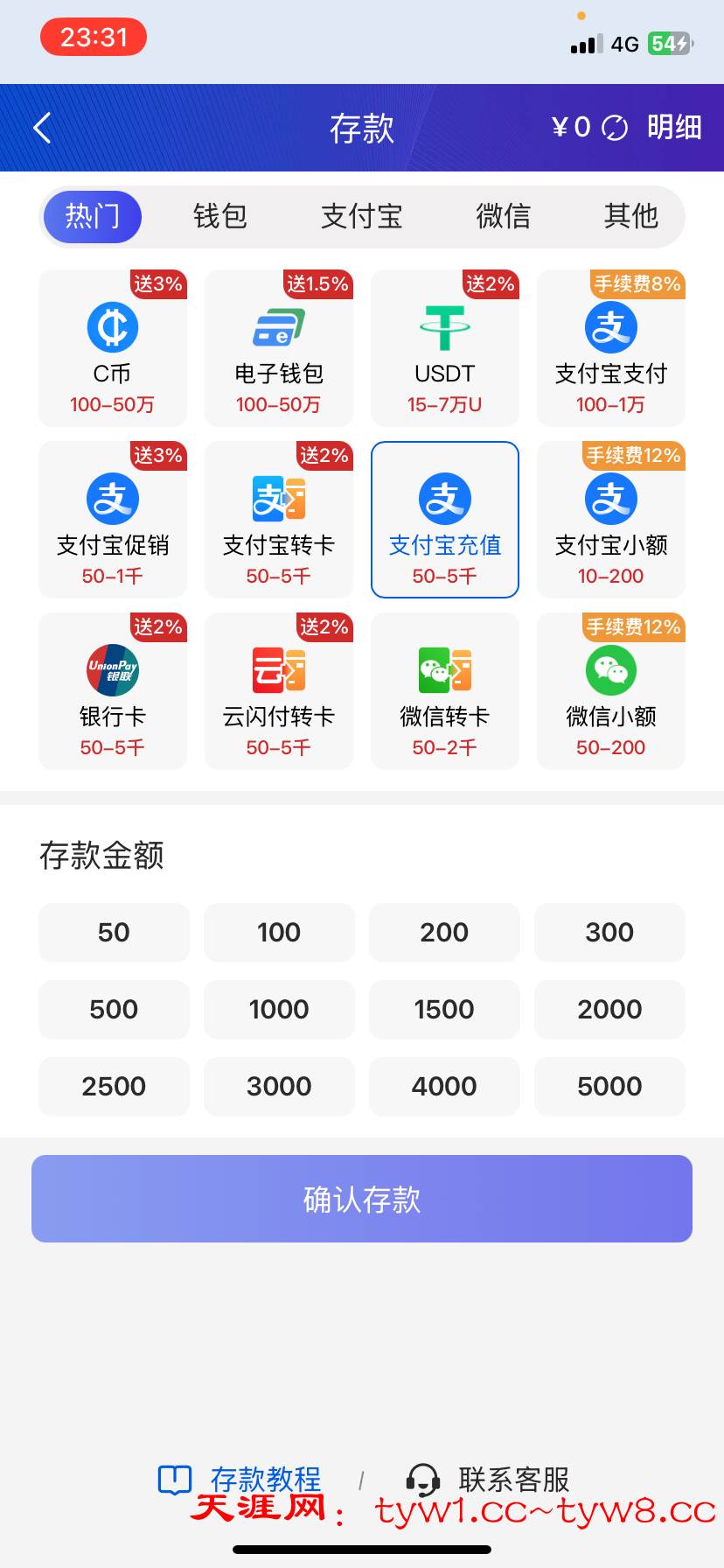
Task: Open the 存款教程 tutorial
Action: coord(241,1480)
